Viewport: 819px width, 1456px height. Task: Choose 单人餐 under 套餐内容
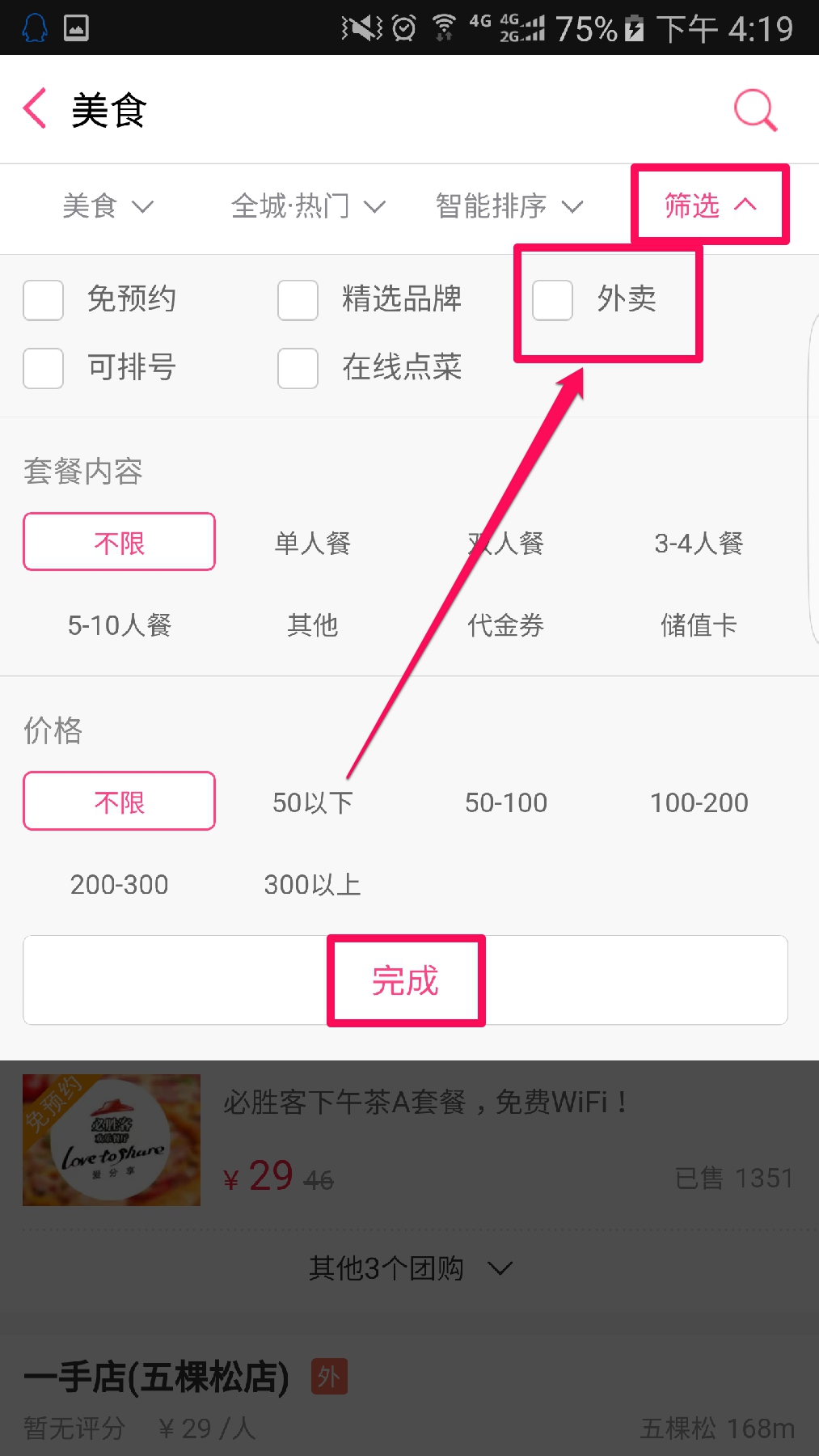[x=312, y=543]
